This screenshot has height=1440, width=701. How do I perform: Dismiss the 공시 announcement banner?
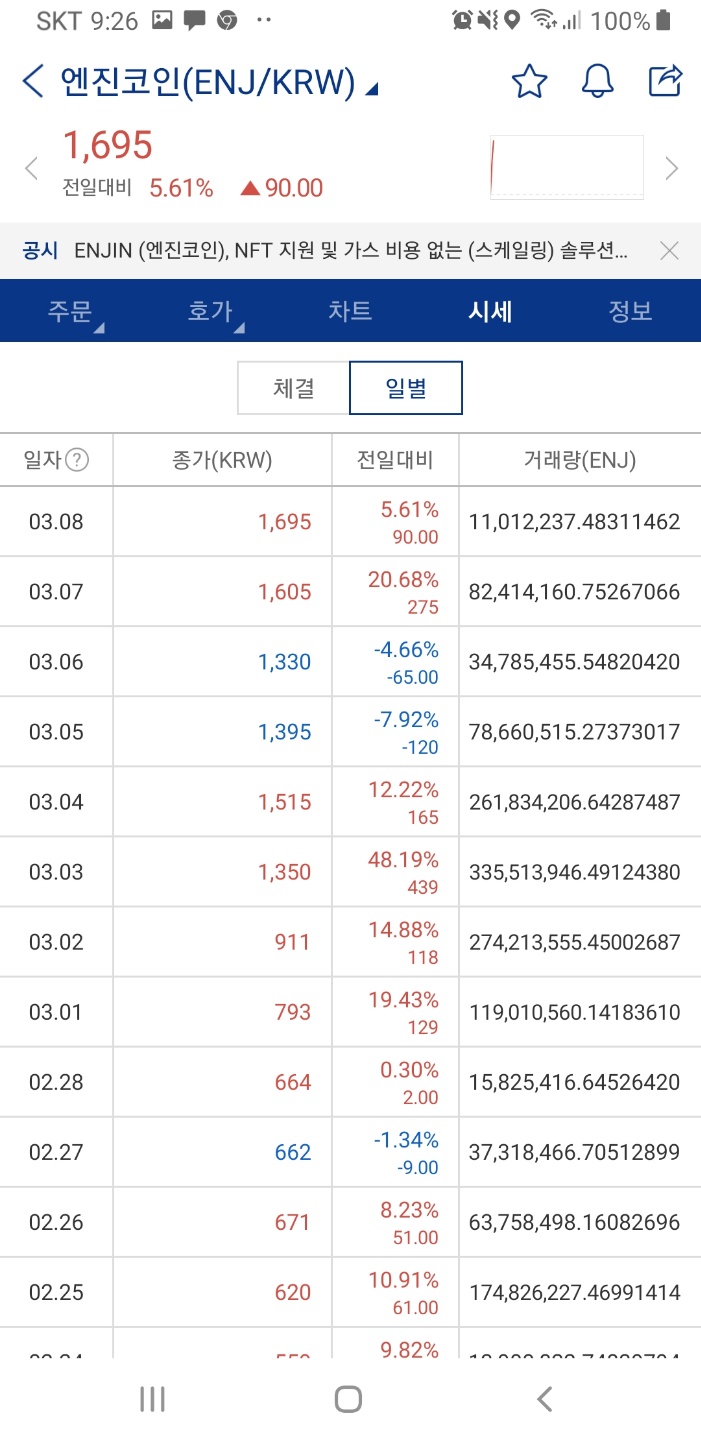670,251
